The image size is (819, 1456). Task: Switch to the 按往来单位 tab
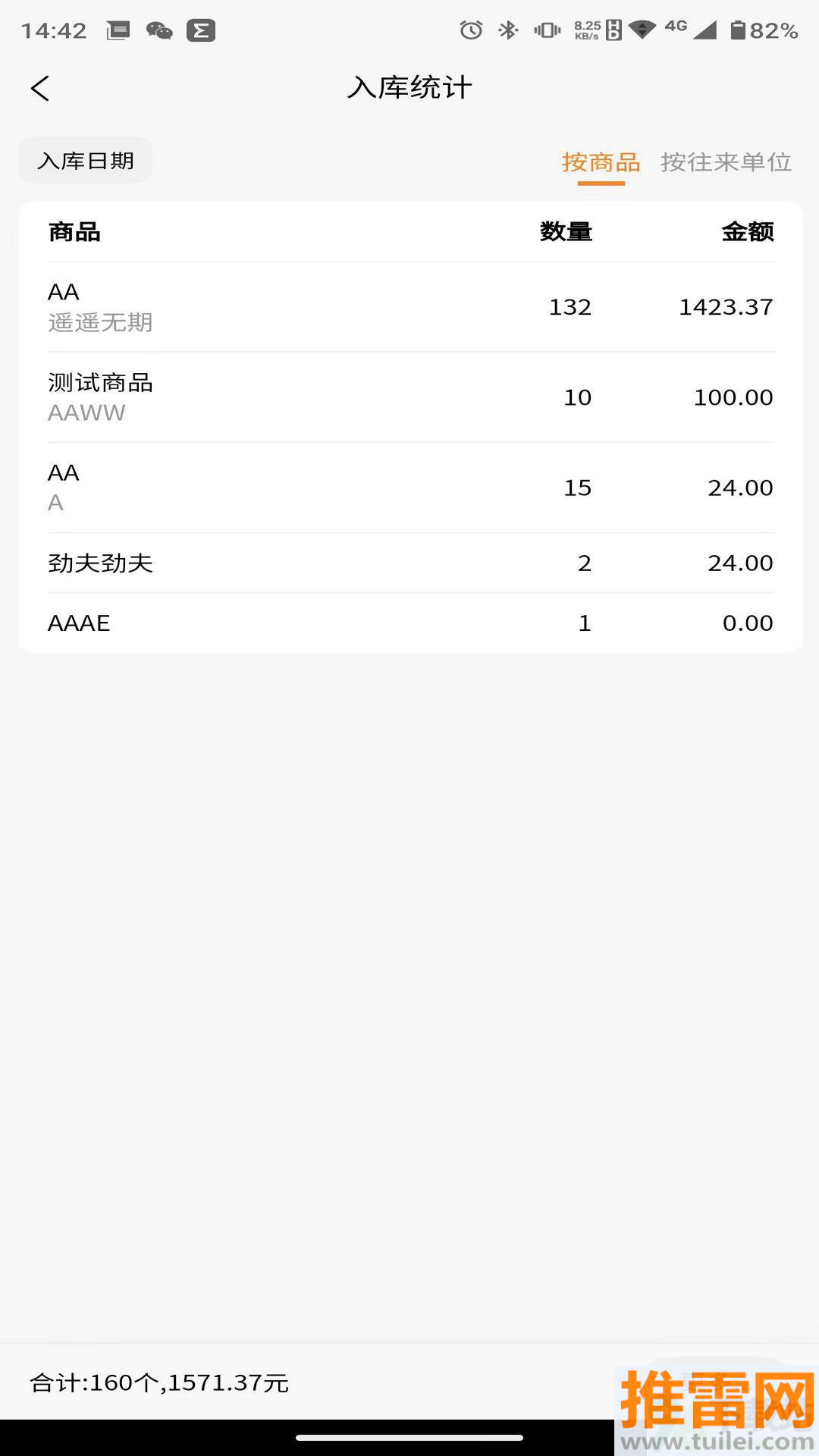[726, 162]
